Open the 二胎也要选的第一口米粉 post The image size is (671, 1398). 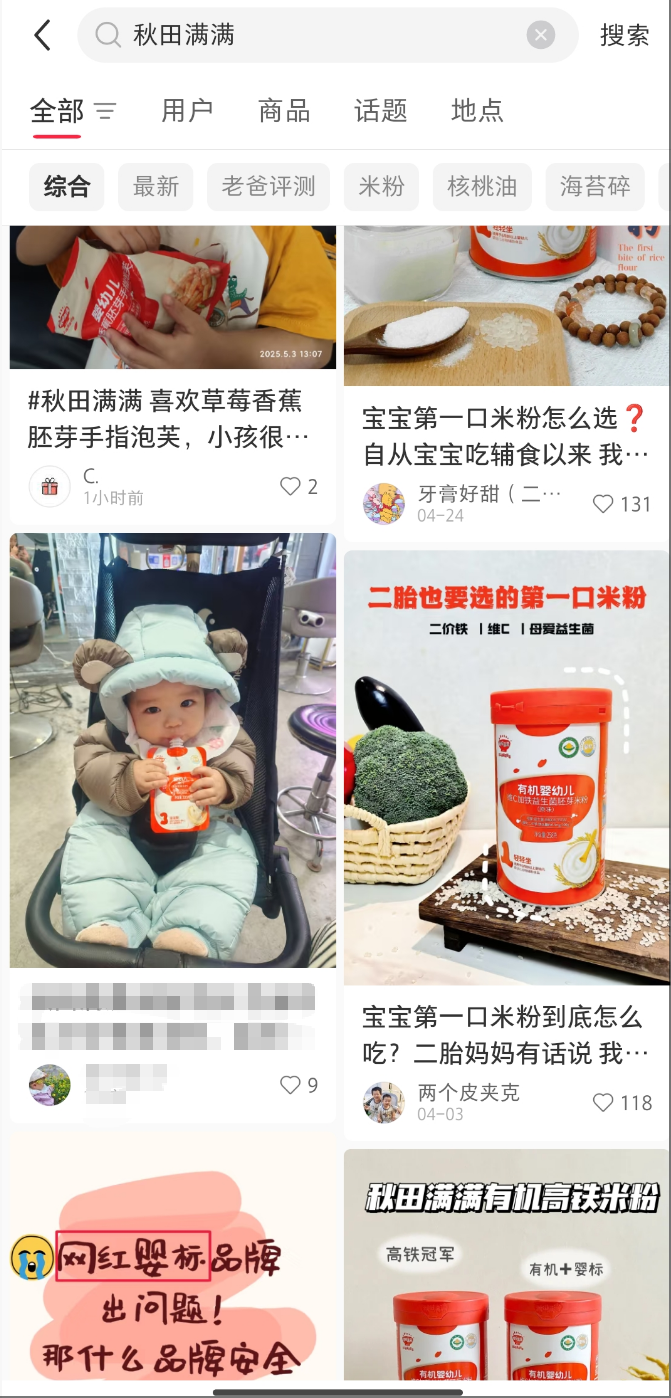point(505,768)
